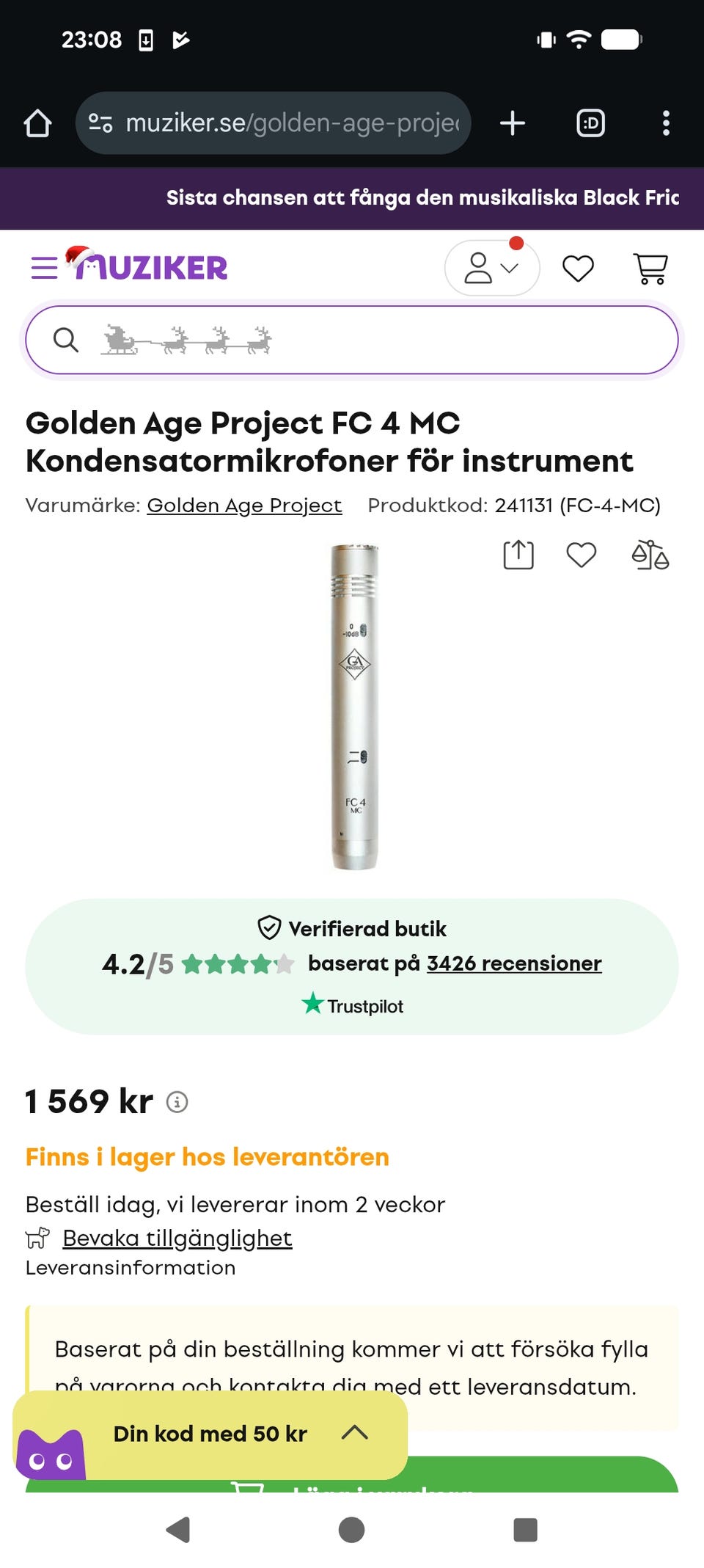Collapse the 'Din kod med 50 kr' banner

point(354,1432)
